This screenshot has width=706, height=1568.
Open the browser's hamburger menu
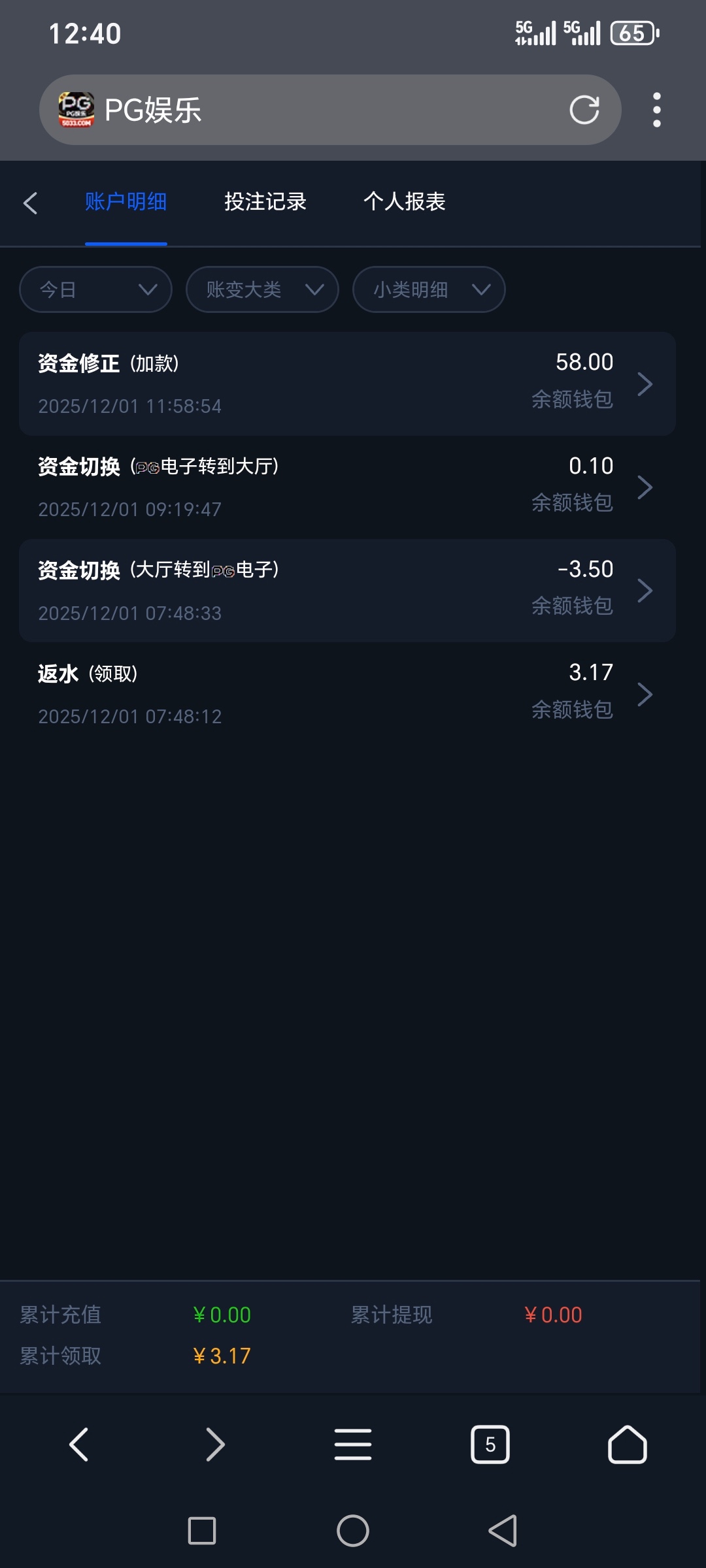353,1445
